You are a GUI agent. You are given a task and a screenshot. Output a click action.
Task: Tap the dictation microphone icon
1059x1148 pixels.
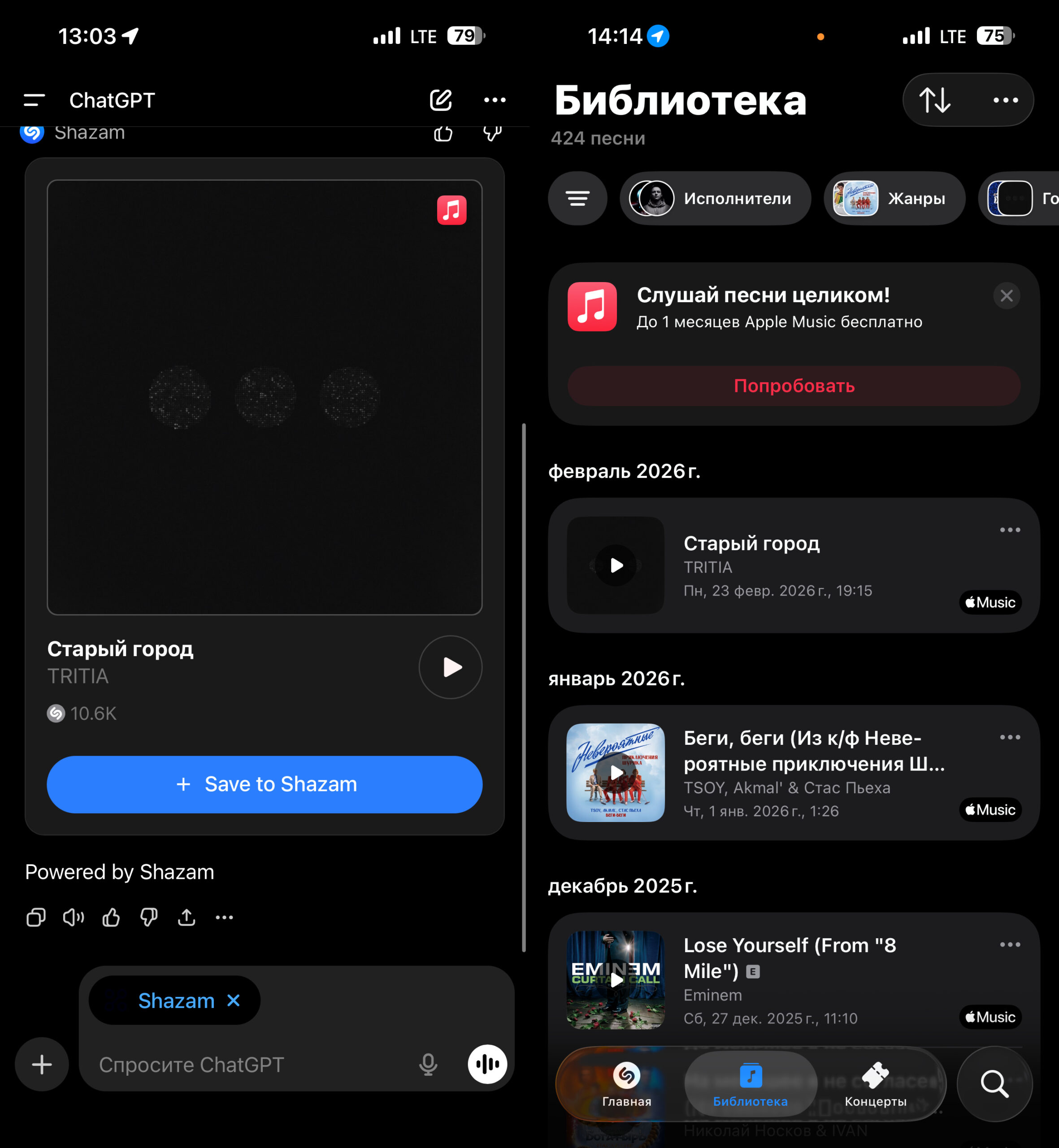(x=428, y=1064)
